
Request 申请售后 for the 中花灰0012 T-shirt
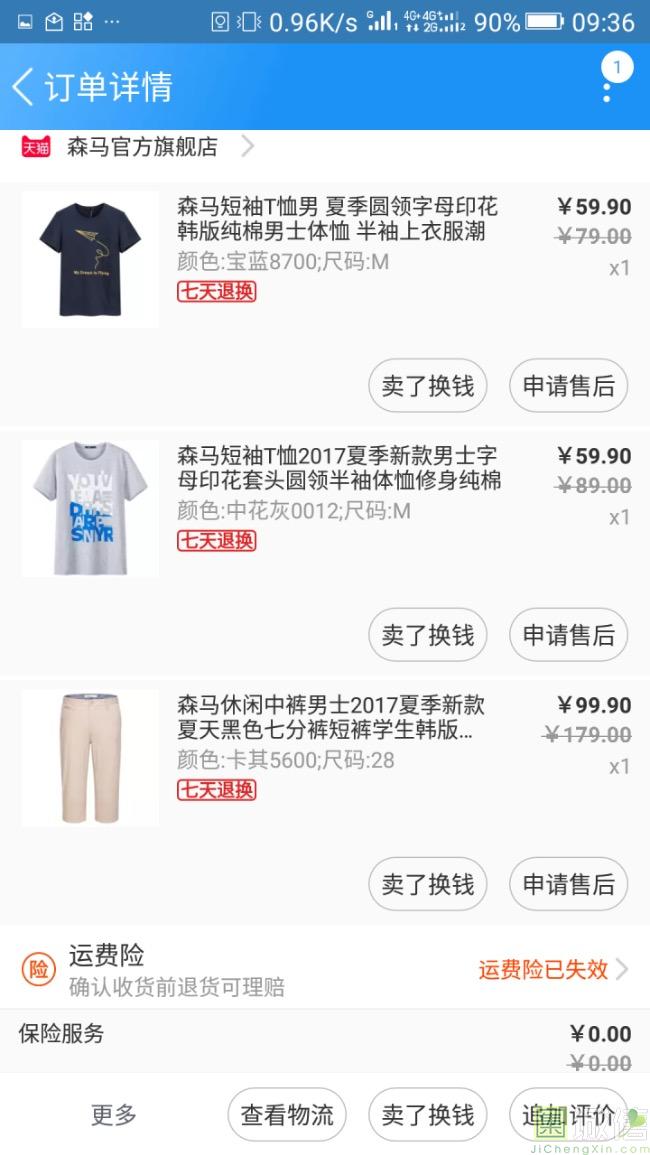(x=568, y=635)
